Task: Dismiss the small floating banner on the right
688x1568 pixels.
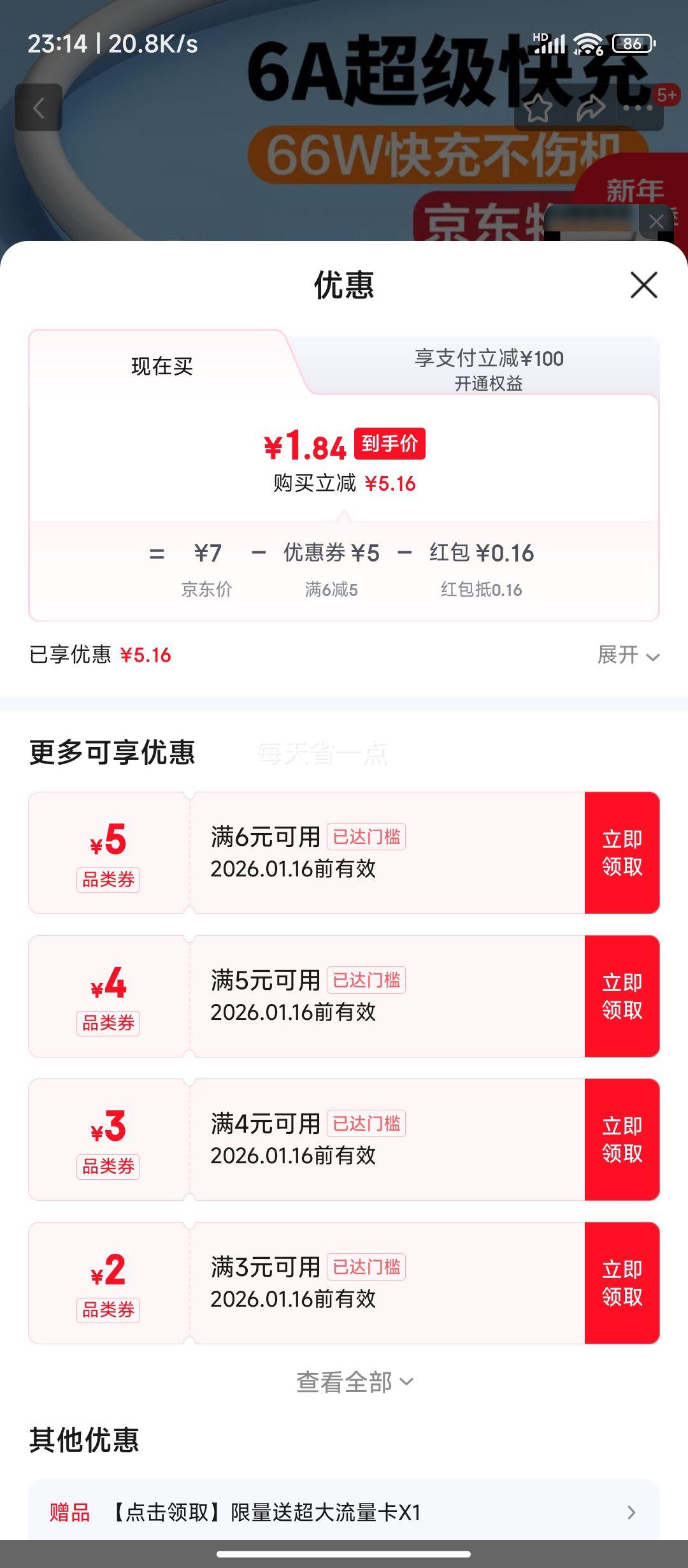Action: (x=656, y=222)
